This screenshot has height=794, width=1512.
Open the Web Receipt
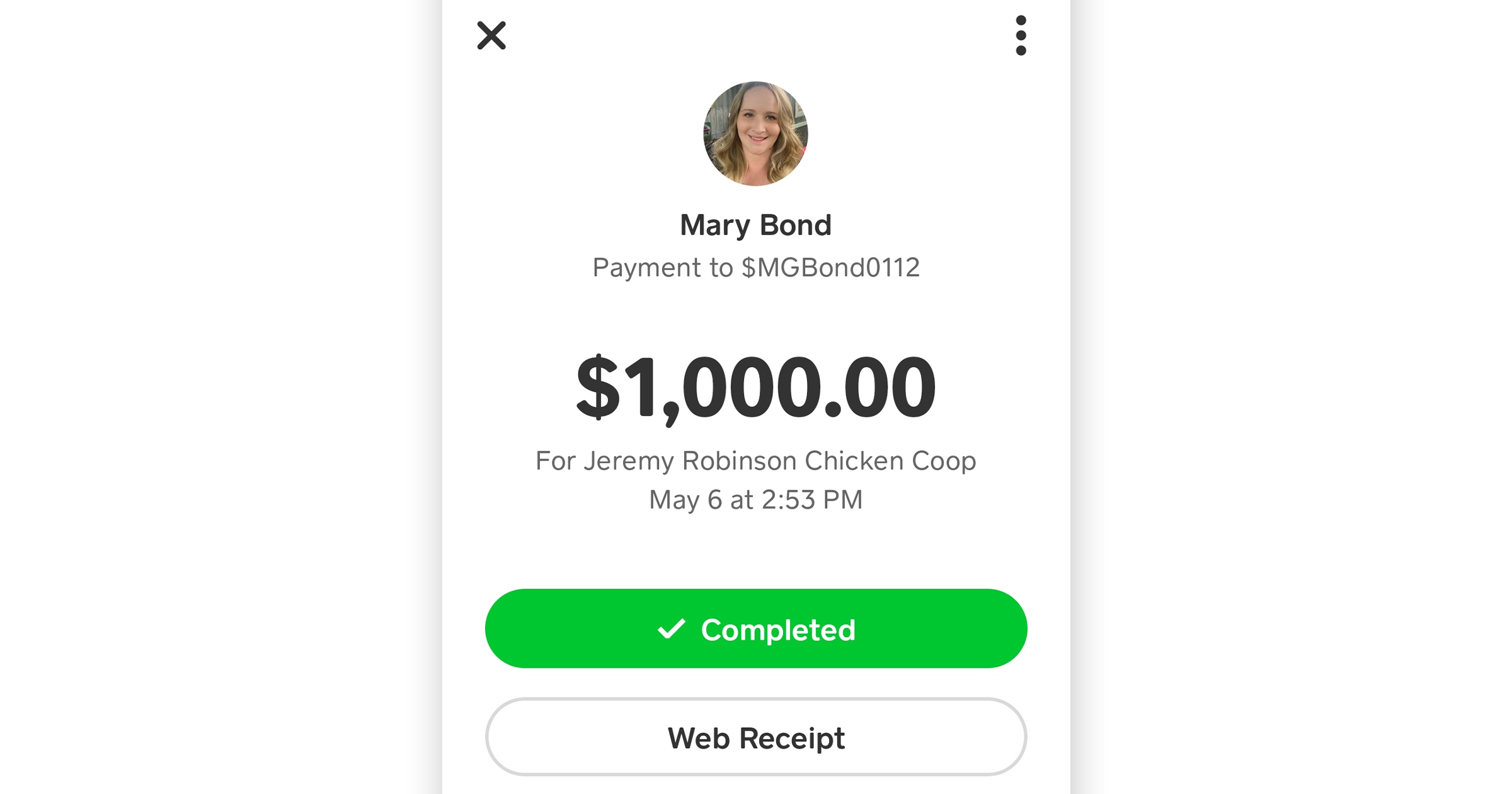(x=756, y=737)
